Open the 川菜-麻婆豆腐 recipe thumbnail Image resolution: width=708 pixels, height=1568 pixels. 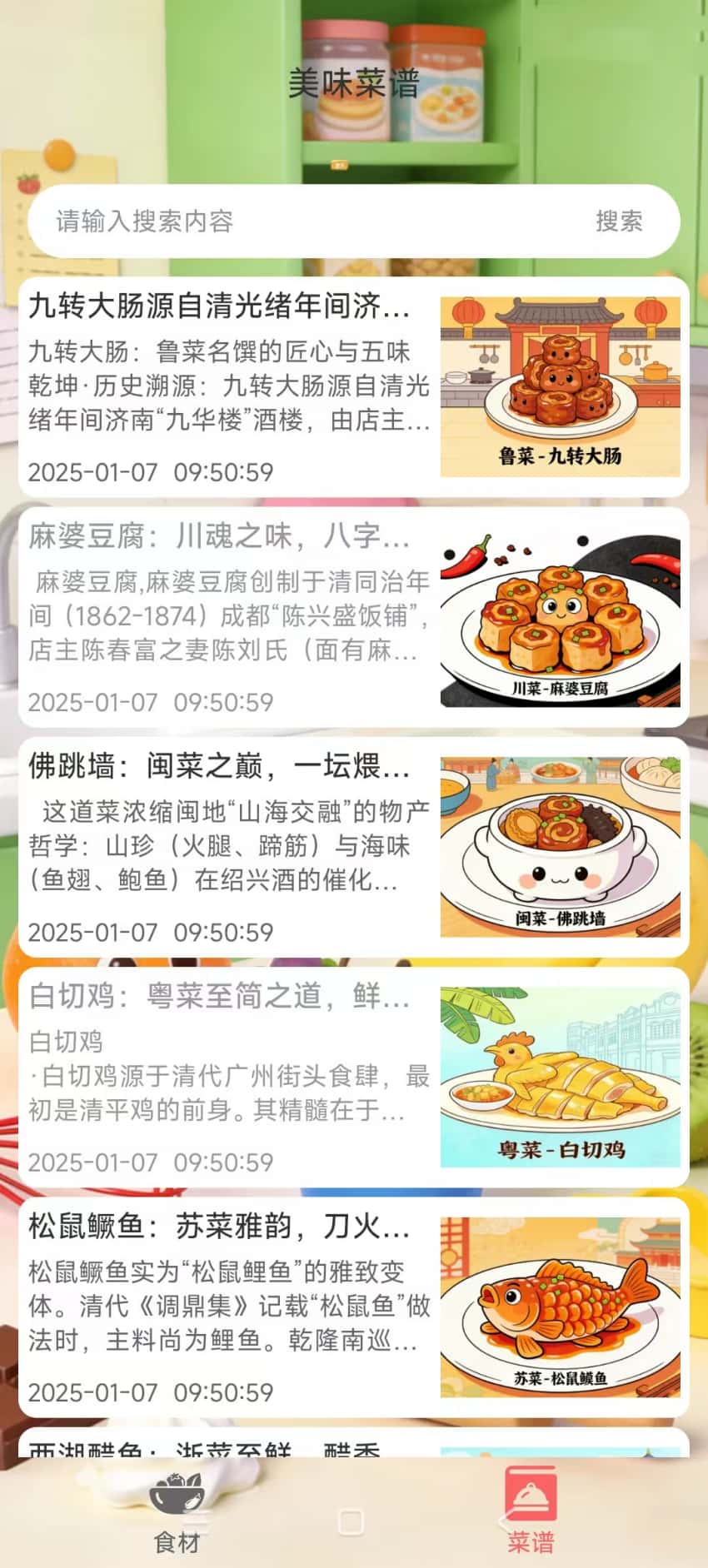[x=560, y=616]
